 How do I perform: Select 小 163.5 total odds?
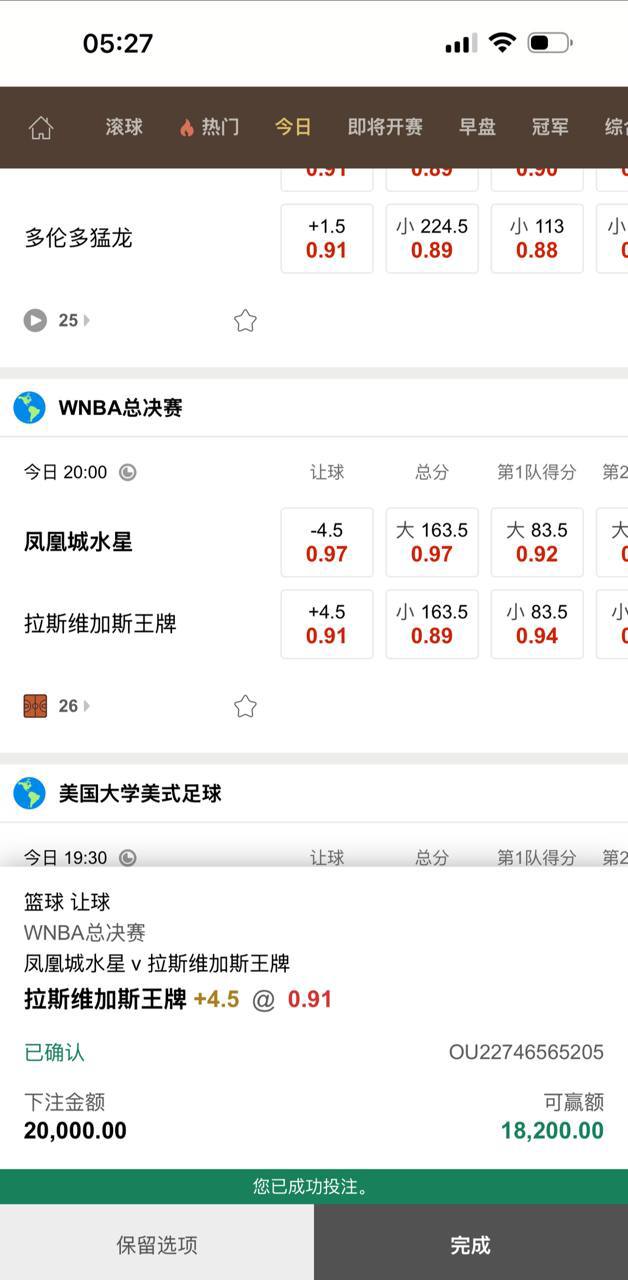(431, 624)
